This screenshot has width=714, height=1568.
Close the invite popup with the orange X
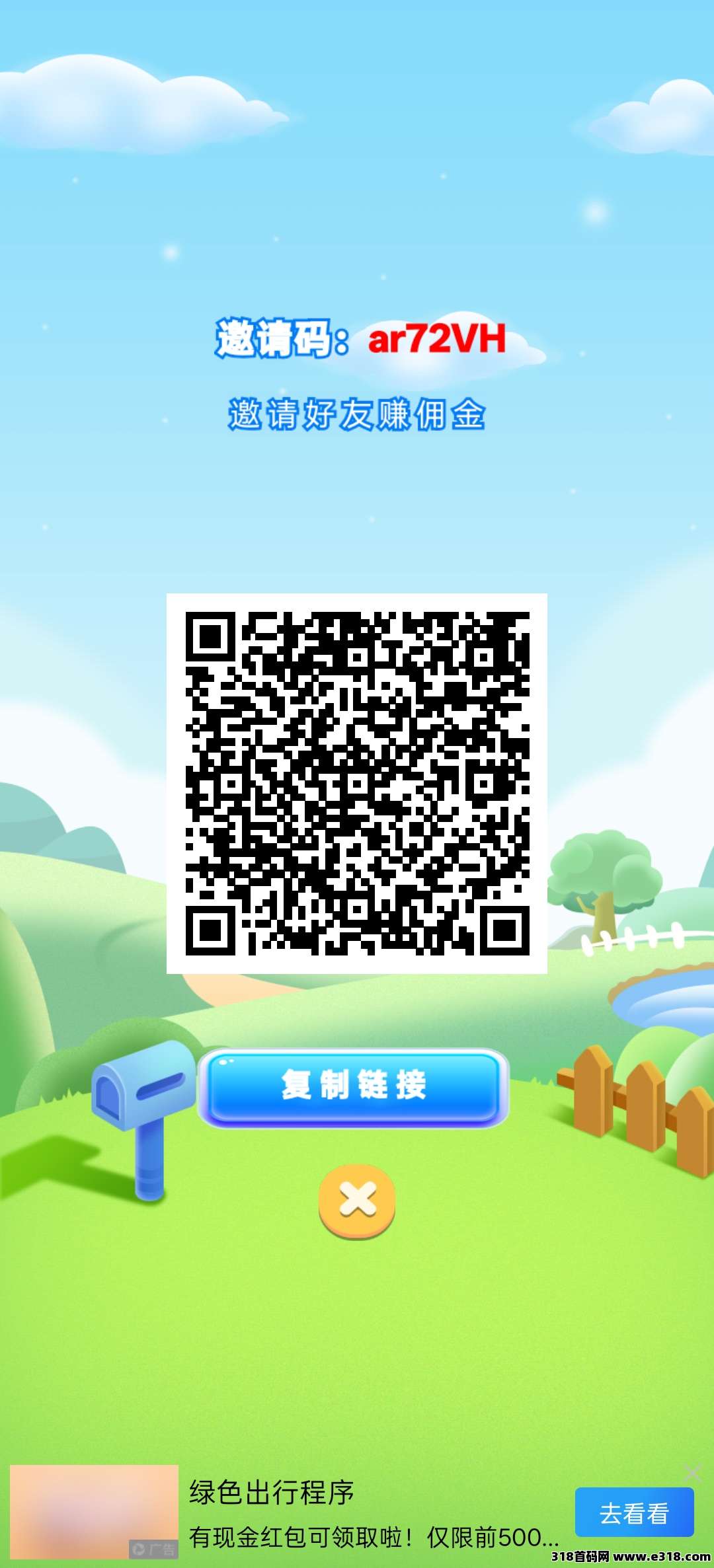pos(357,1201)
